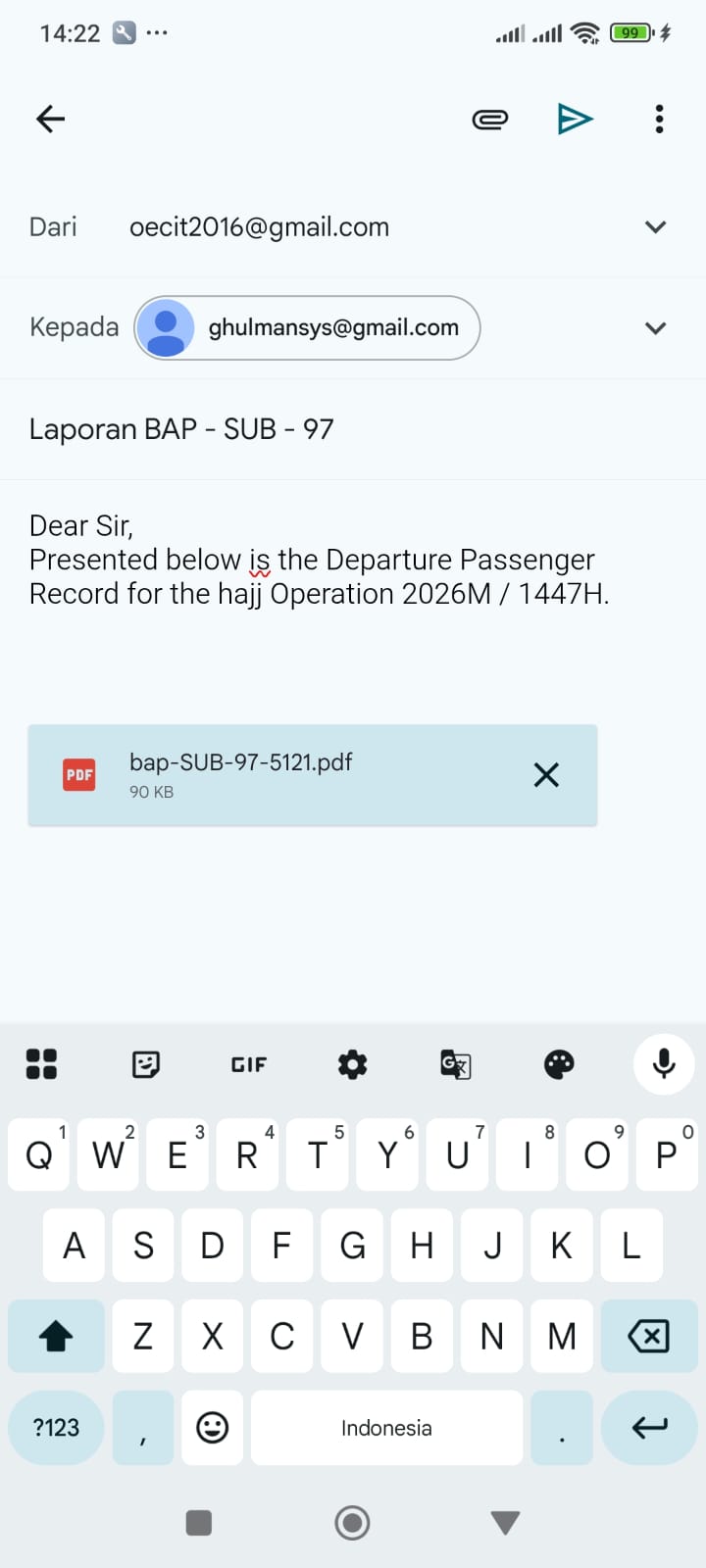Start voice typing with the microphone

point(664,1064)
